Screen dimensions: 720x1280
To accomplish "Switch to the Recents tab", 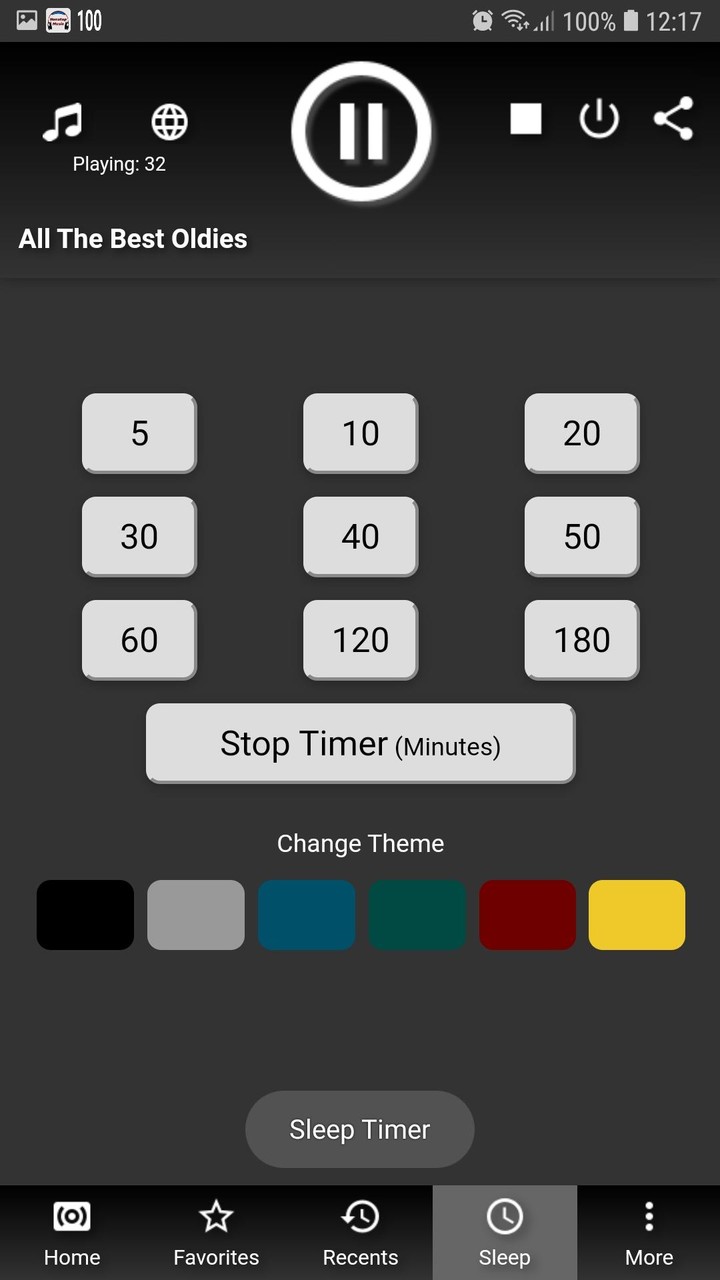I will coord(360,1233).
